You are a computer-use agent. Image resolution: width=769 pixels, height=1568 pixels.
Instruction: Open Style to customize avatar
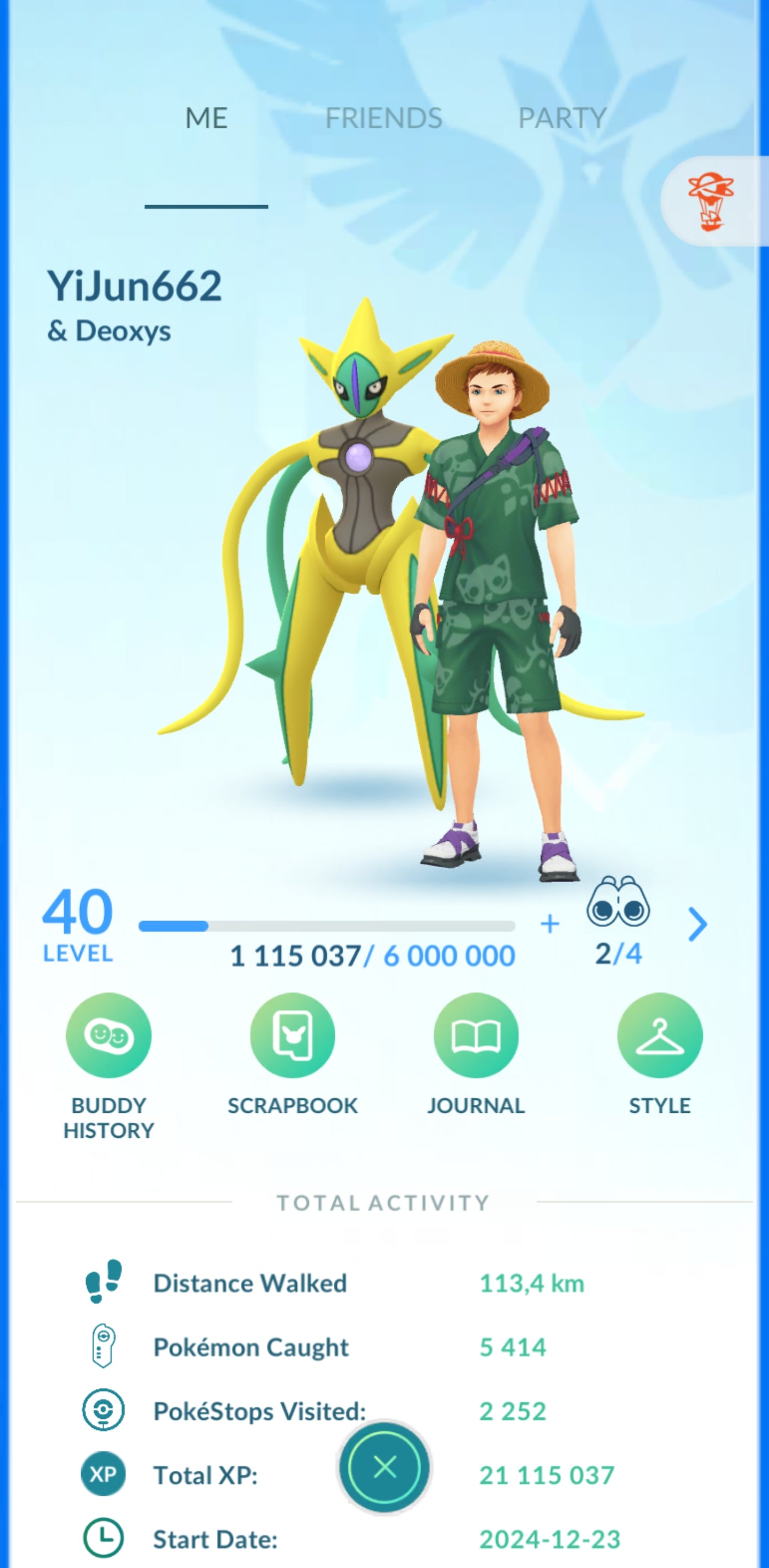[x=660, y=1036]
